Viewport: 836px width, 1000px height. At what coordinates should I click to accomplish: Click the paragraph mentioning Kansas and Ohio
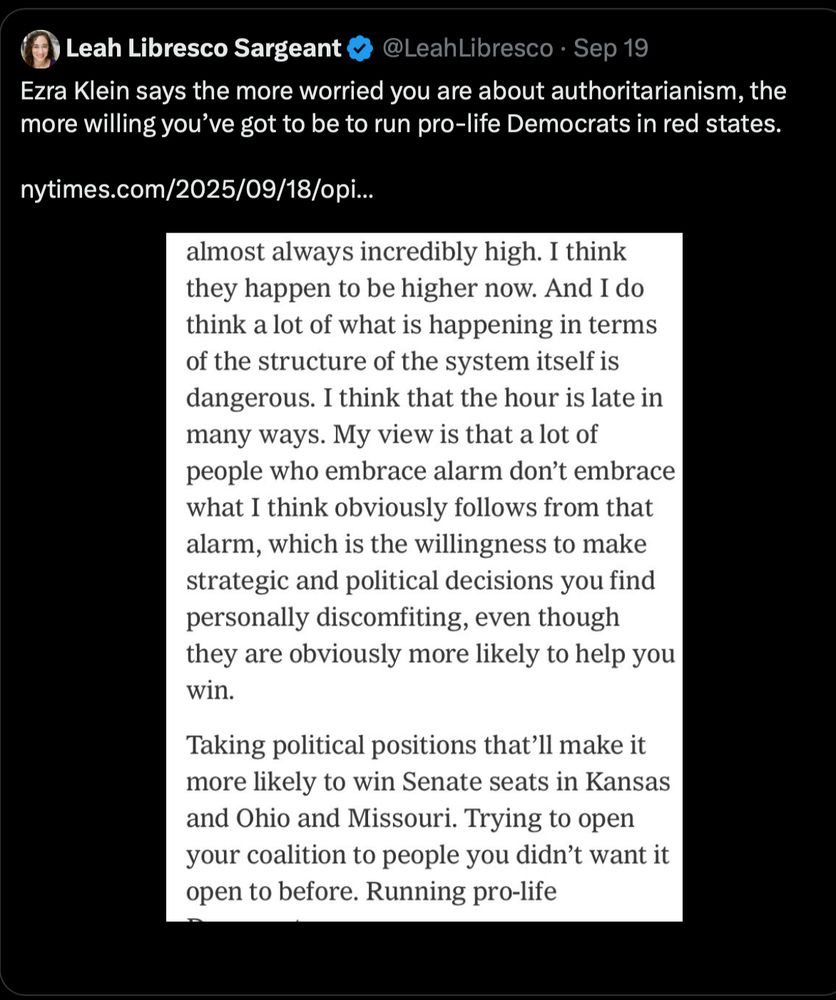point(420,800)
